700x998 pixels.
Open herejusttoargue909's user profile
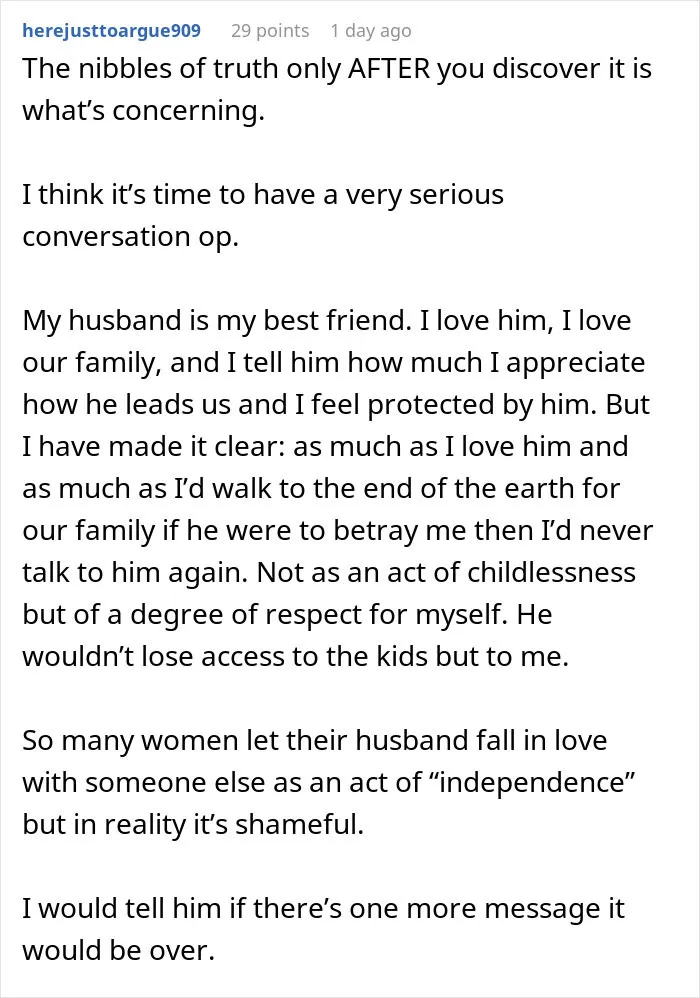click(111, 30)
